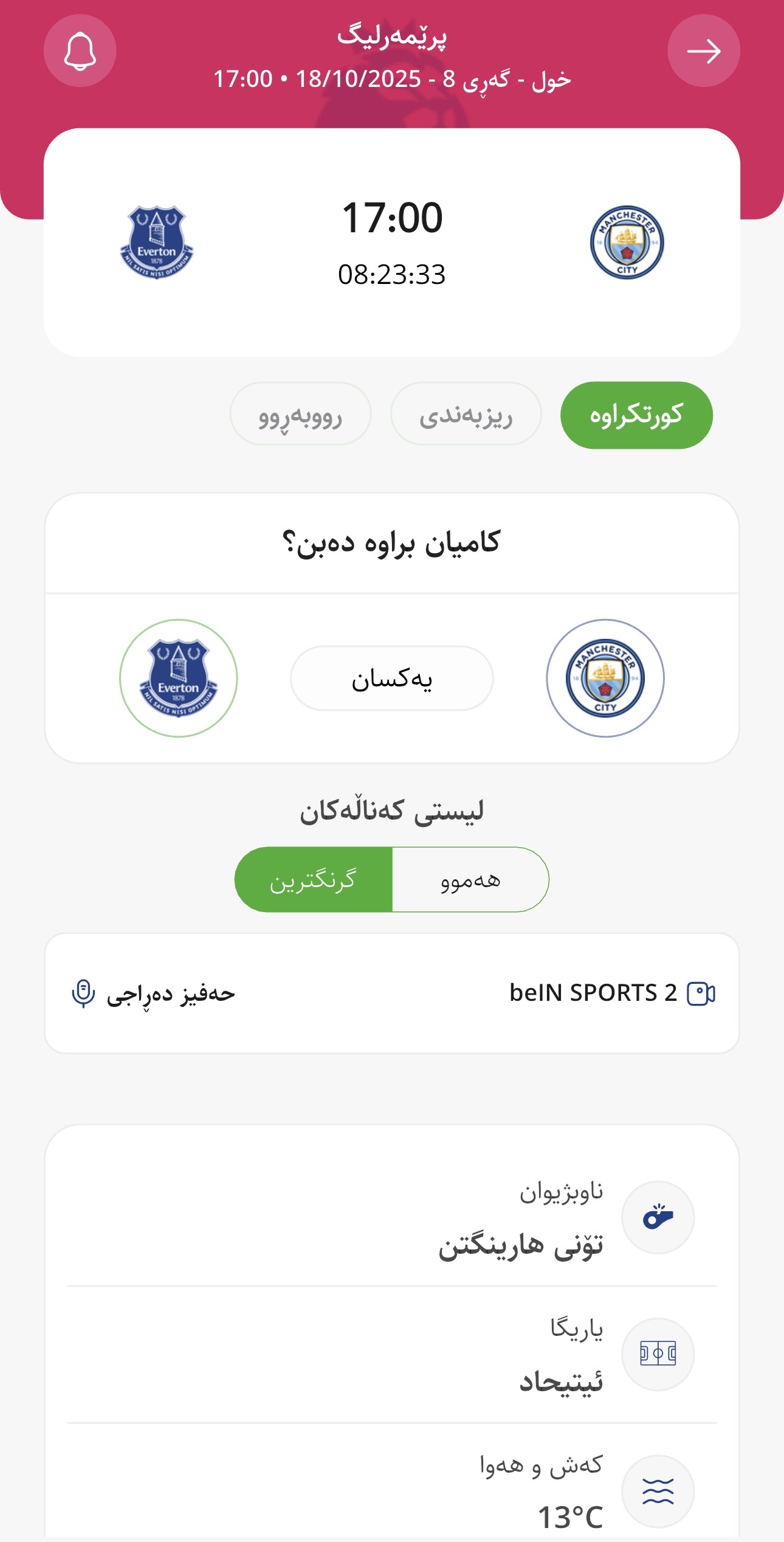
Task: Select the هەموو channels filter
Action: click(470, 880)
